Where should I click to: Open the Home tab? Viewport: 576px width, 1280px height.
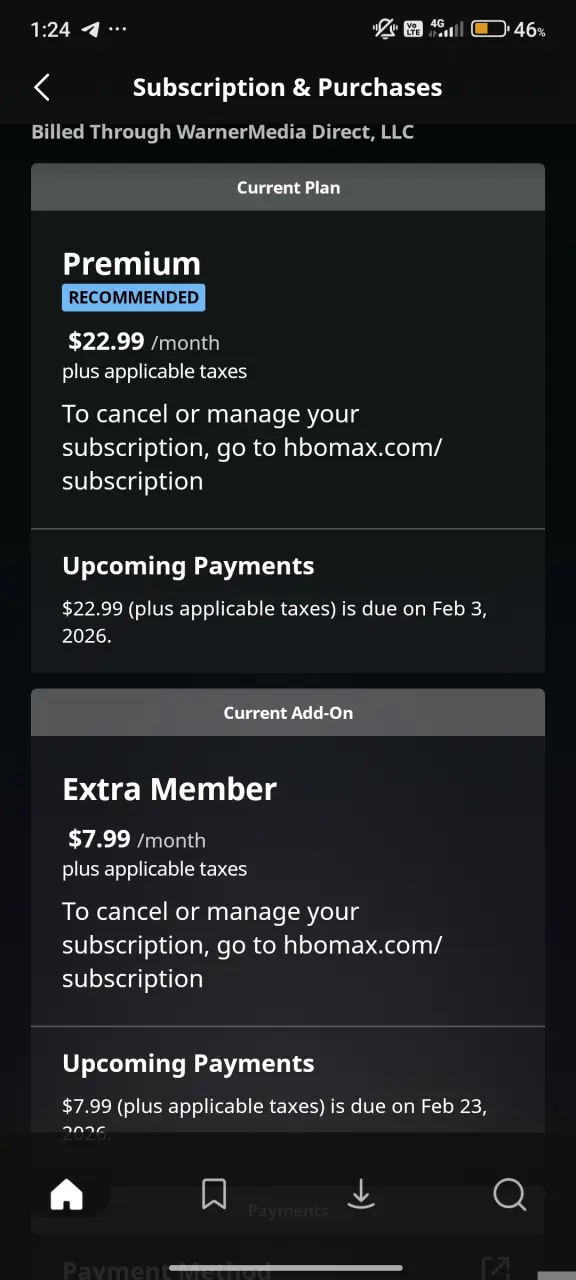pyautogui.click(x=66, y=1194)
